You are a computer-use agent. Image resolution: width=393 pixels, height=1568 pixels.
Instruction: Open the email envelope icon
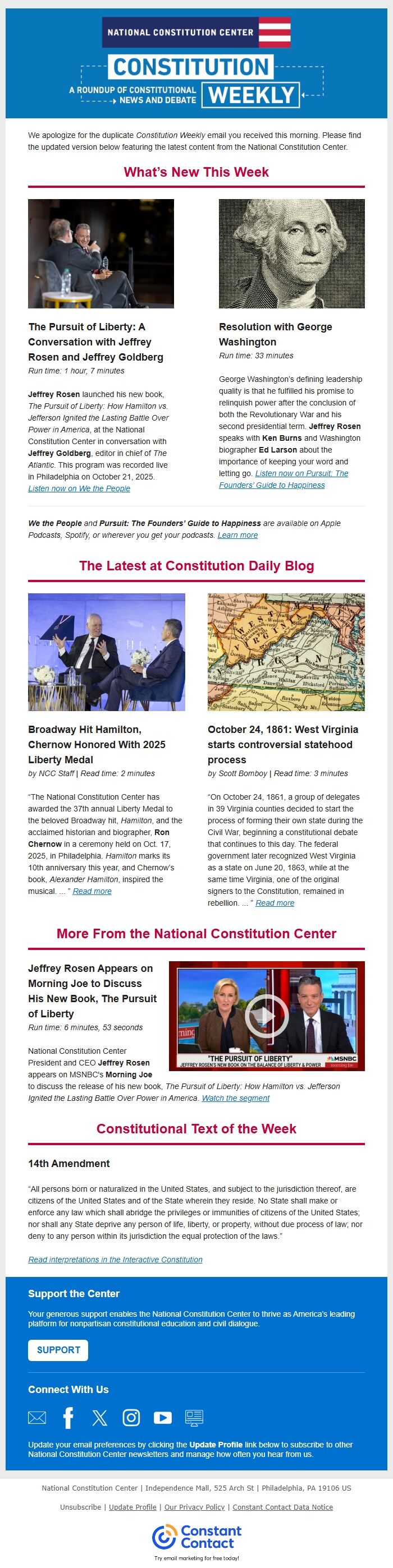pyautogui.click(x=37, y=1418)
